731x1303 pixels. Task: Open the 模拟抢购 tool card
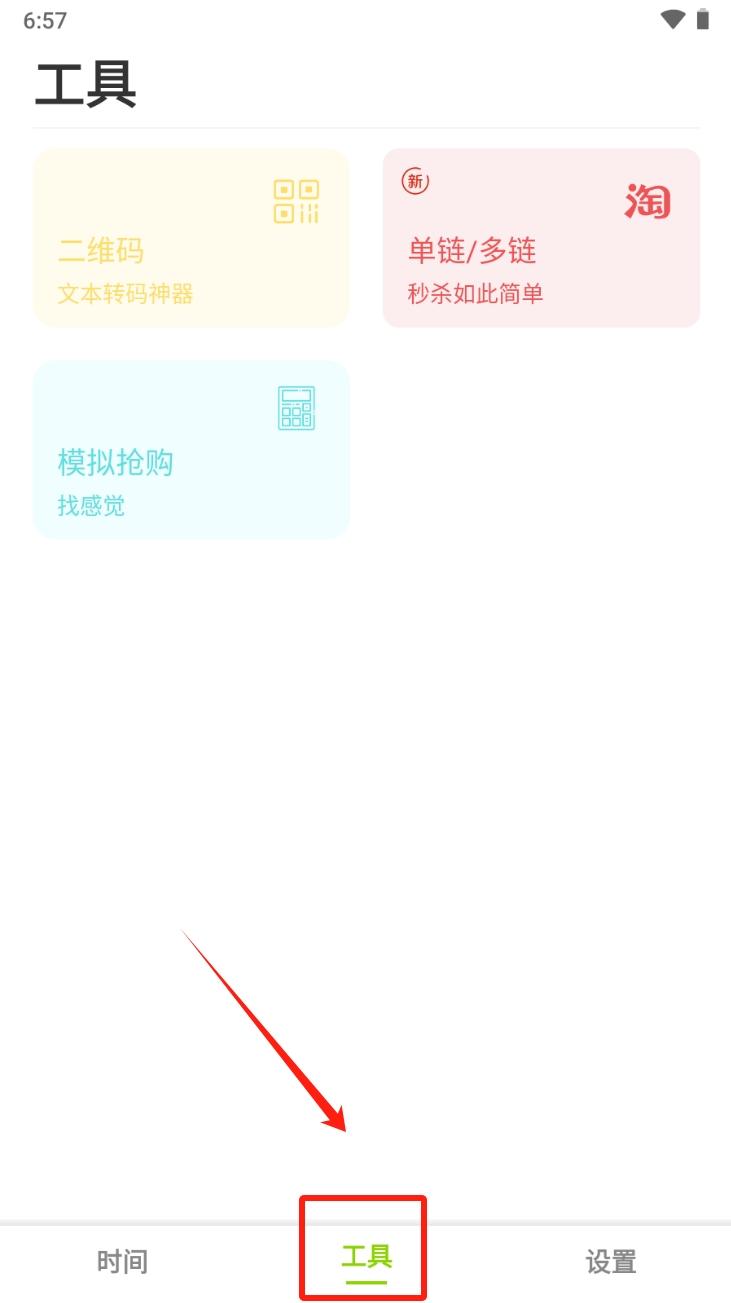point(191,450)
